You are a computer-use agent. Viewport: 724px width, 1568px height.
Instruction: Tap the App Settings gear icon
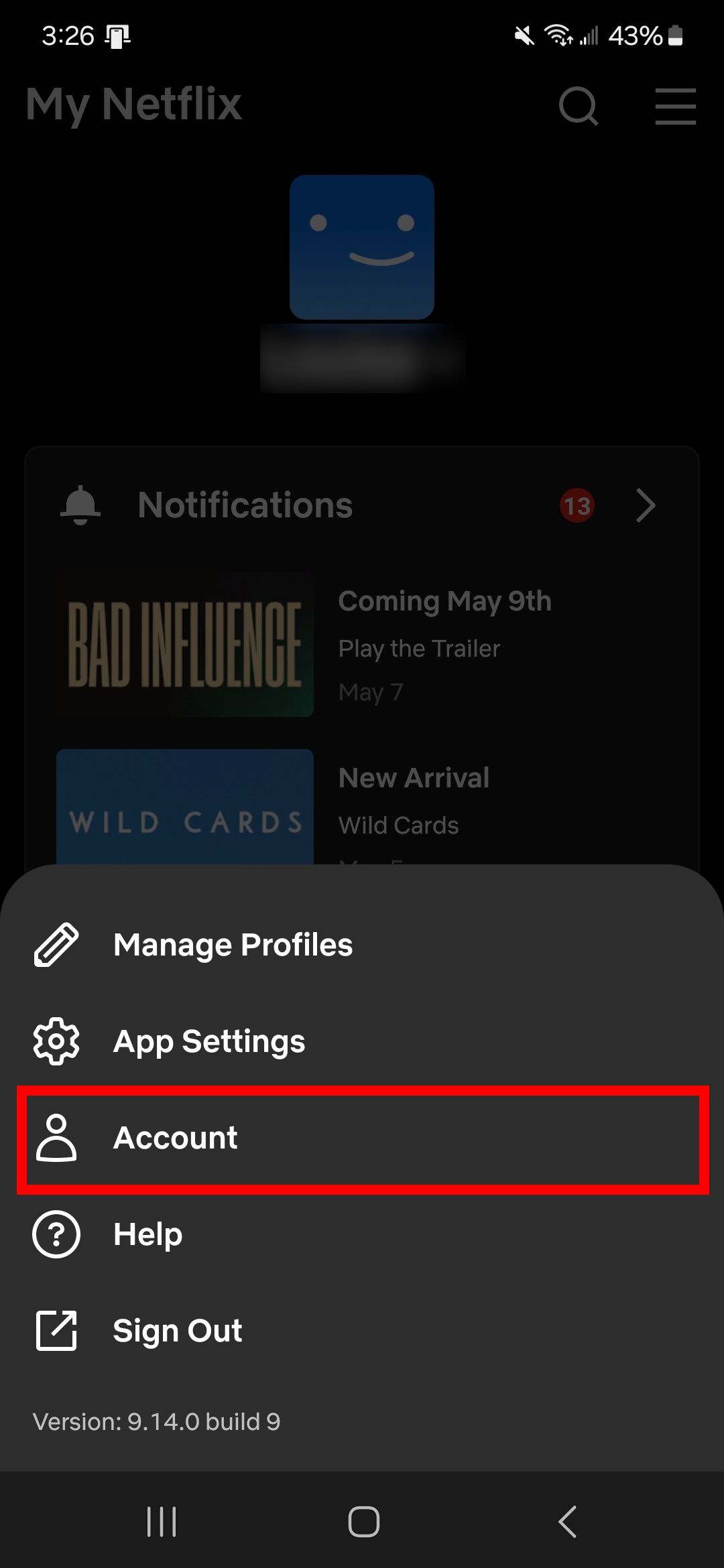pos(57,1042)
